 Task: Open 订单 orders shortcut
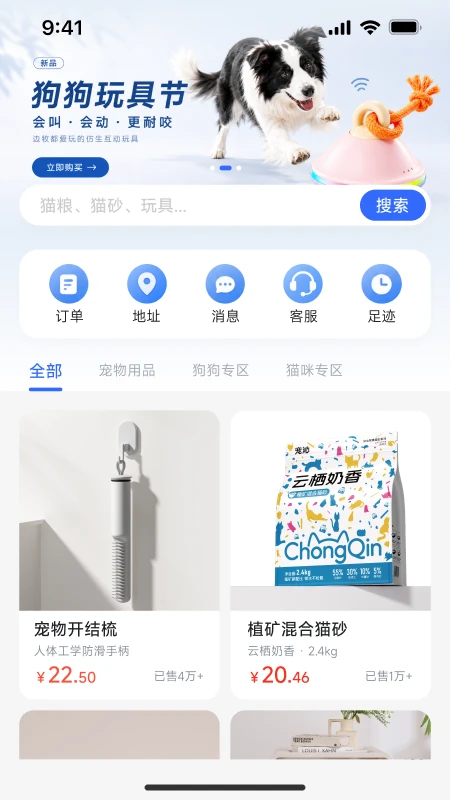tap(69, 294)
